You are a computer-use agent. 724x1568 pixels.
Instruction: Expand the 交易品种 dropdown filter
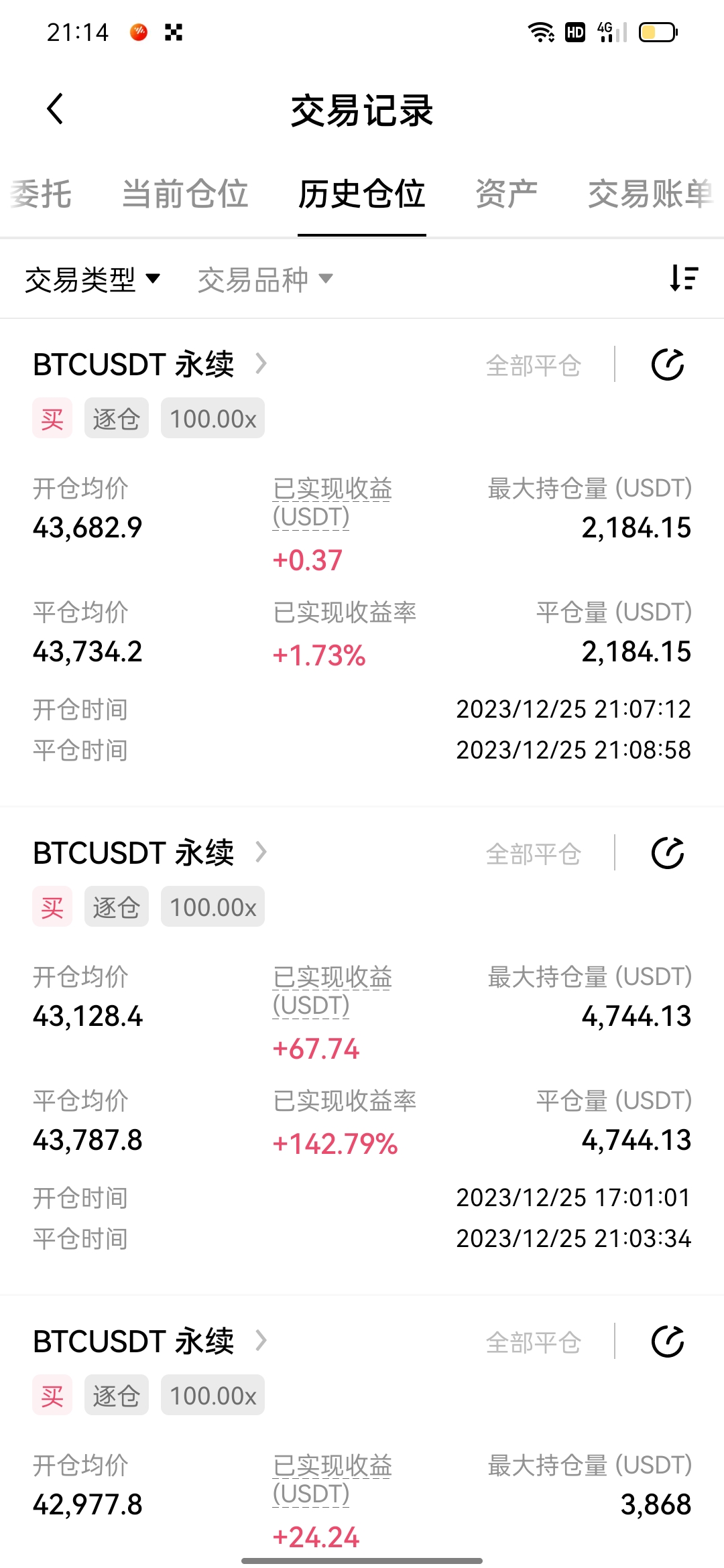pos(265,279)
